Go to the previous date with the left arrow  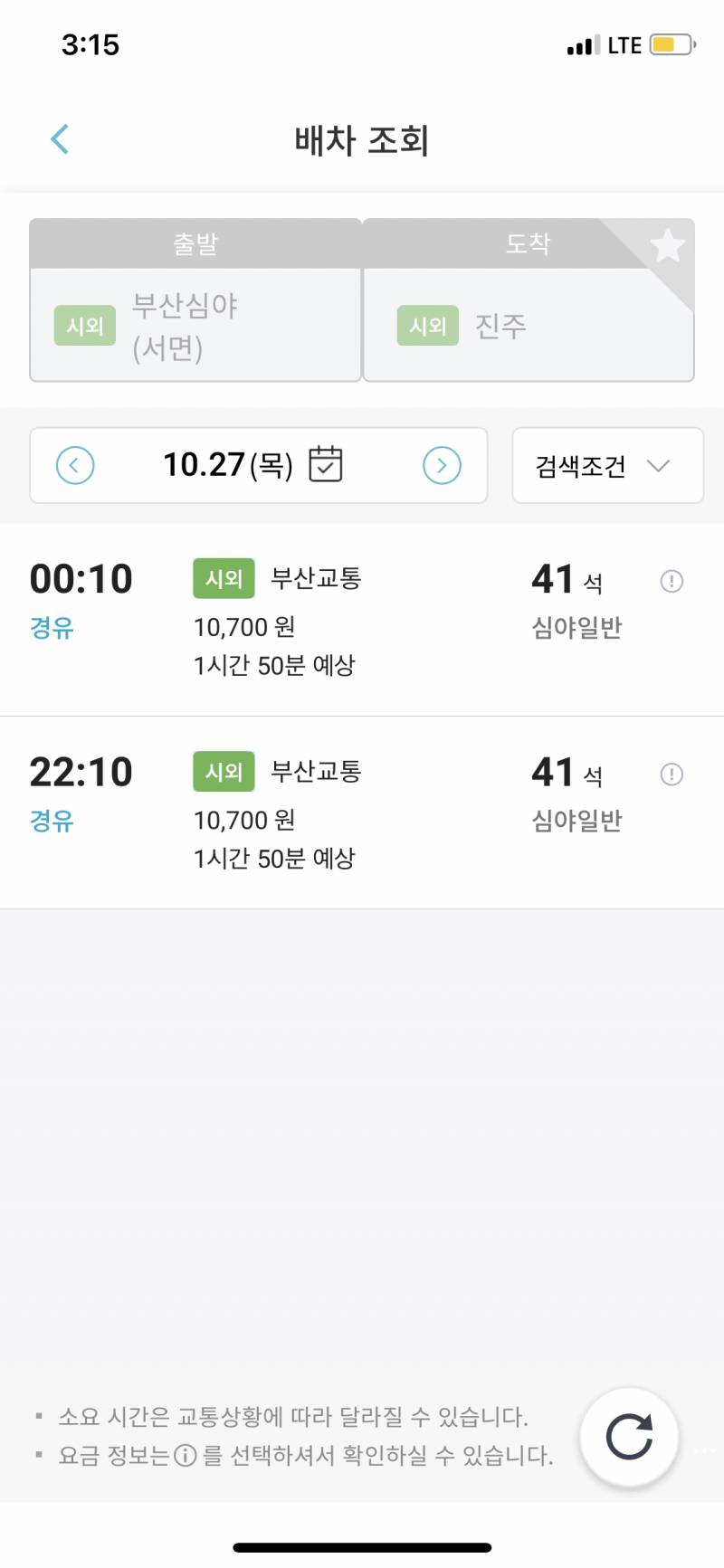75,465
